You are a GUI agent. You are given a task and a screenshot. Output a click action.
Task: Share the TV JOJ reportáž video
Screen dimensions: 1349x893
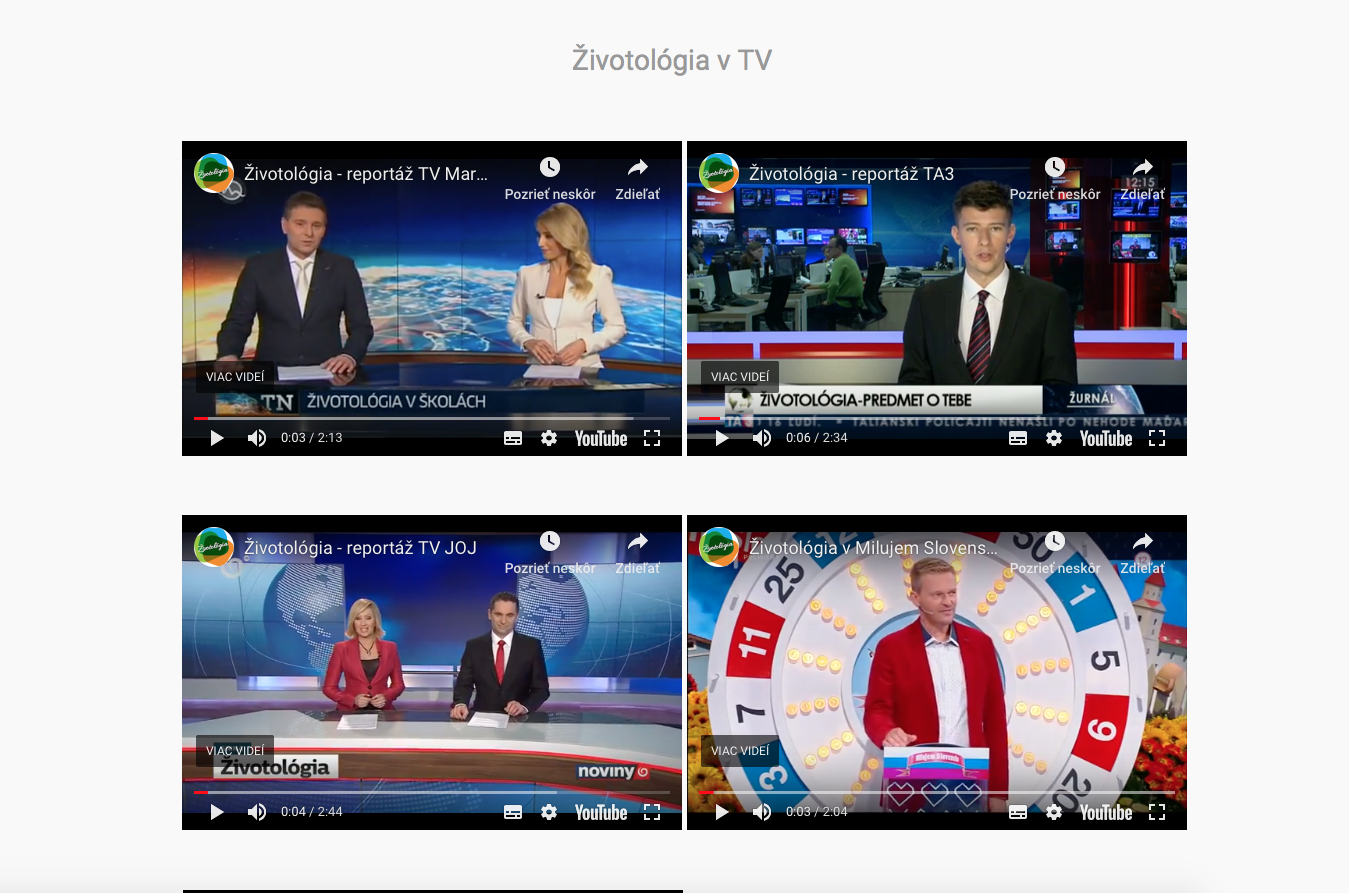(x=638, y=552)
